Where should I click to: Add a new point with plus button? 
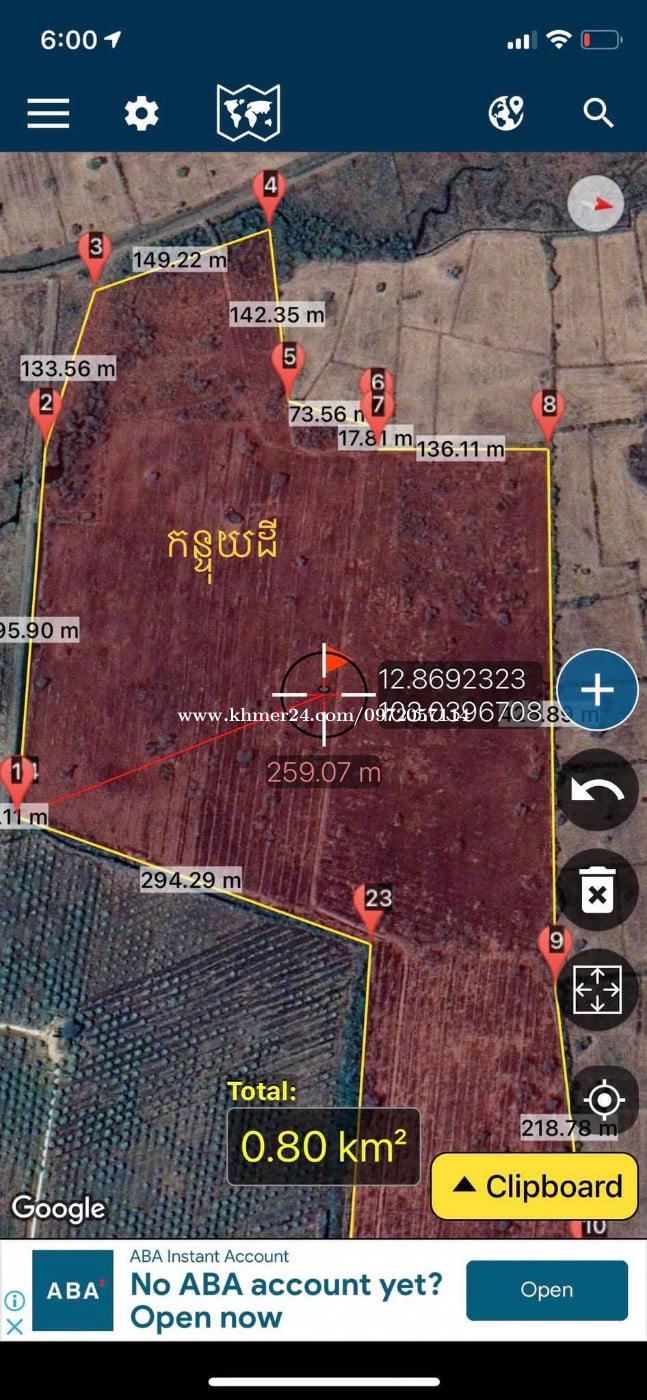tap(597, 690)
